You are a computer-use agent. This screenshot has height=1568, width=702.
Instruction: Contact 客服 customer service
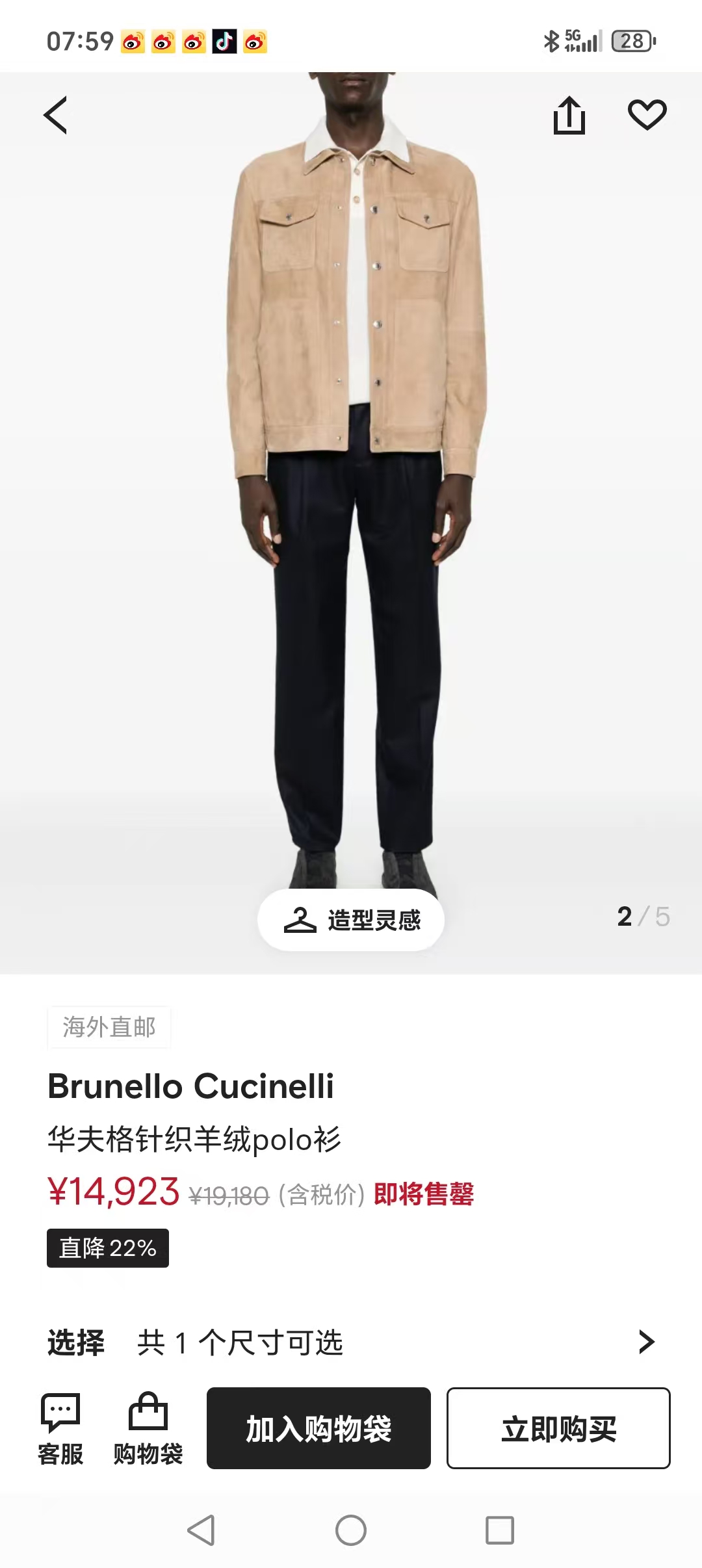click(x=60, y=1429)
